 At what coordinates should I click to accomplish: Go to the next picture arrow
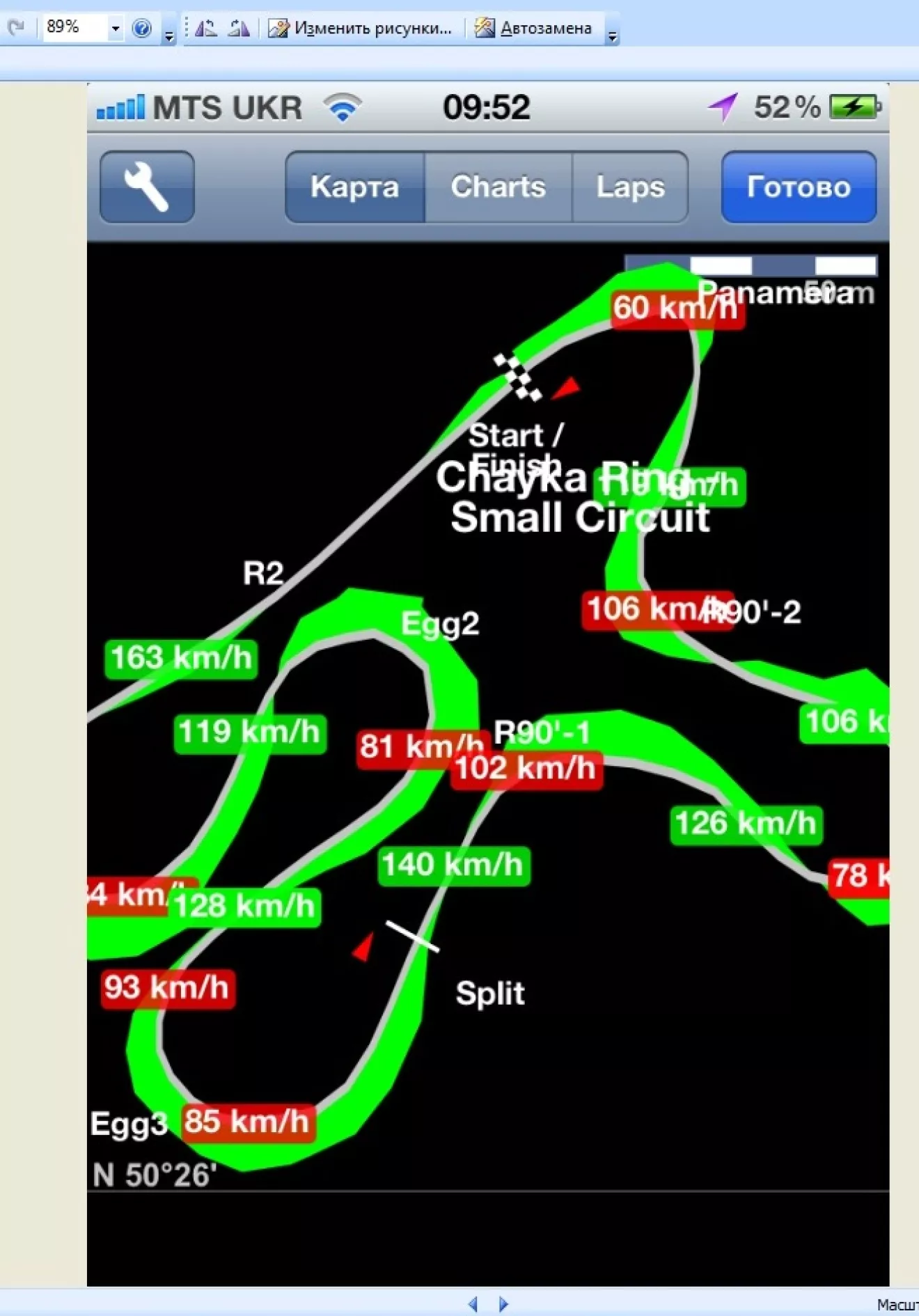(x=504, y=1303)
